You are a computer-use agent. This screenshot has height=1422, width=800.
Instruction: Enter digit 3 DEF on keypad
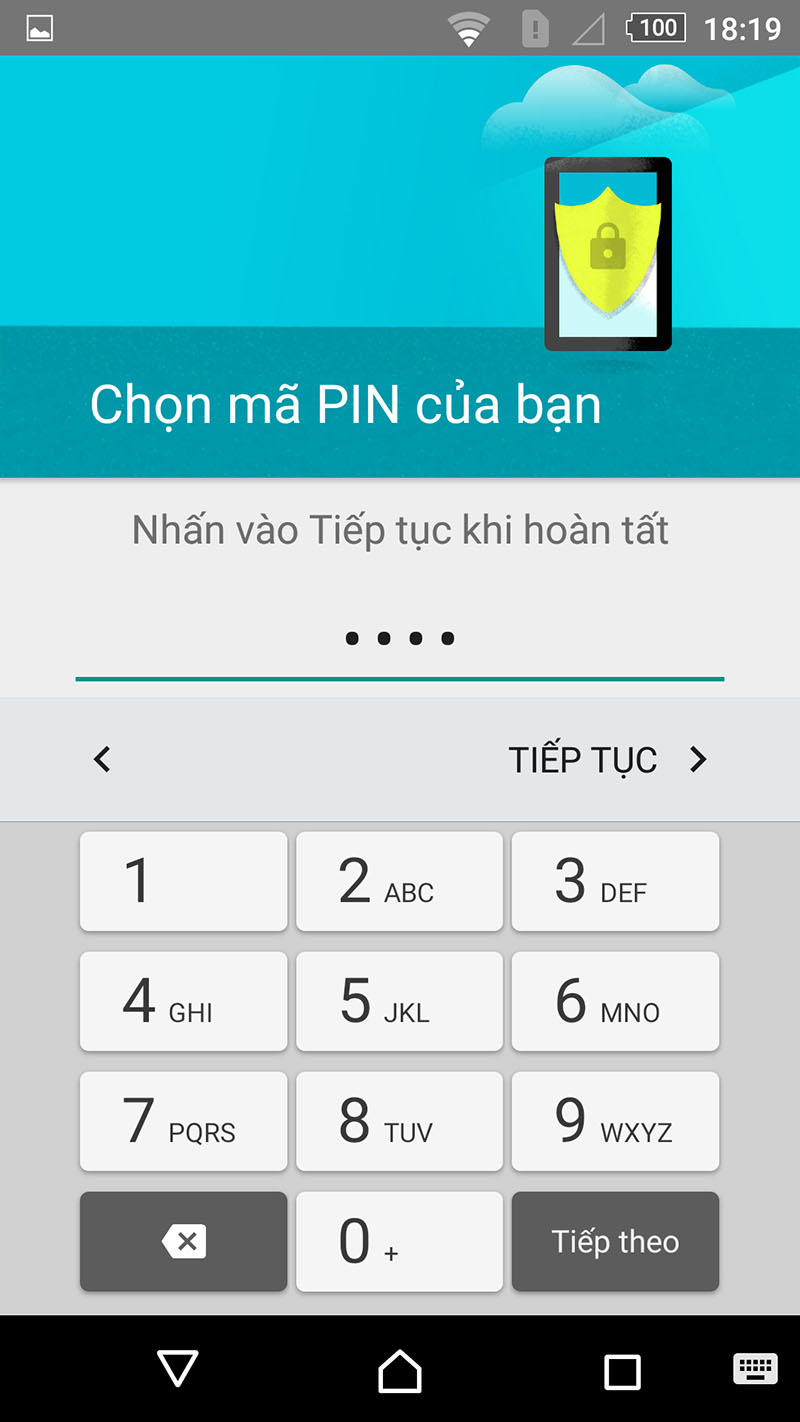click(x=615, y=881)
